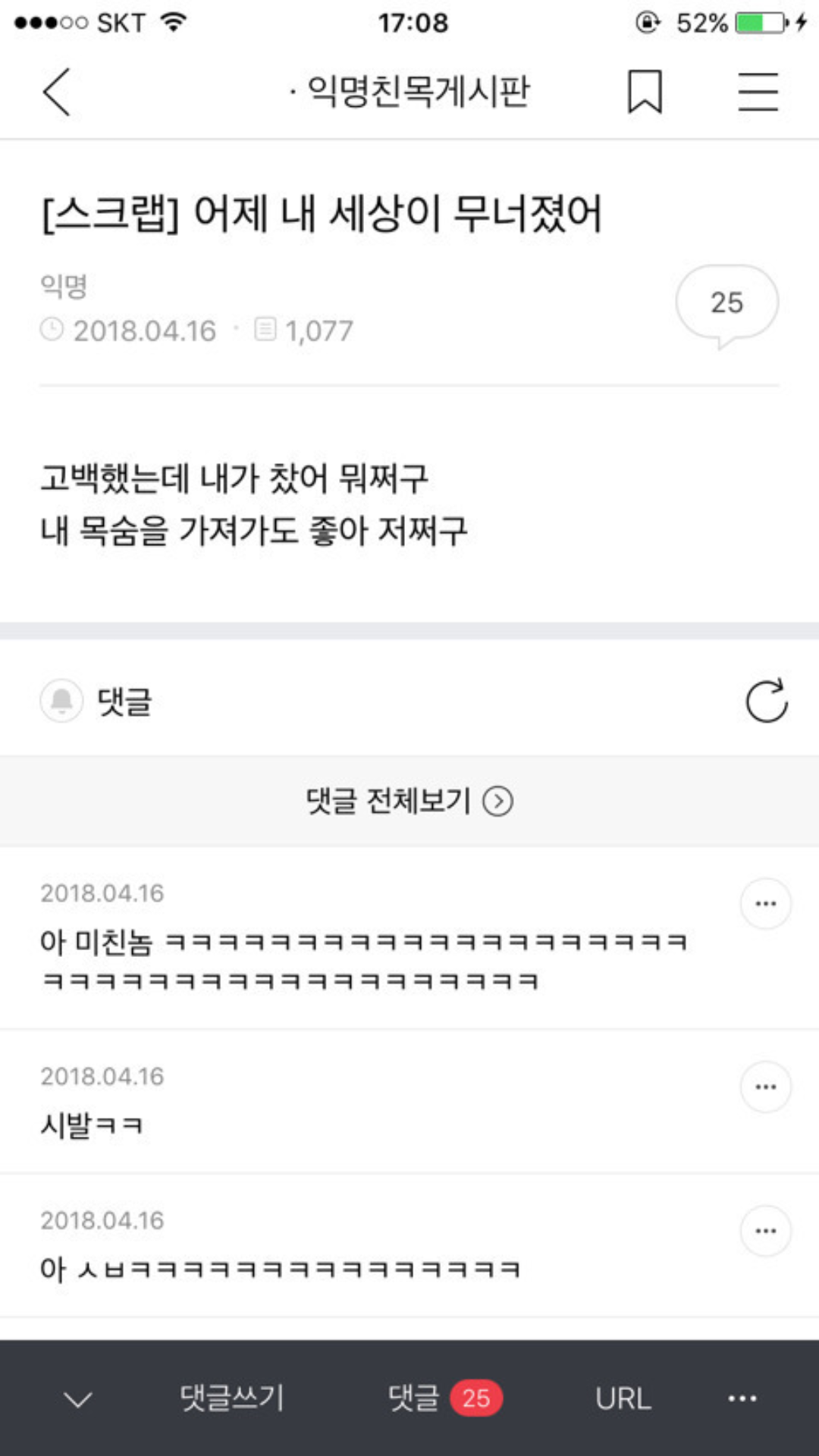Viewport: 819px width, 1456px height.
Task: Refresh the comments list
Action: 767,701
